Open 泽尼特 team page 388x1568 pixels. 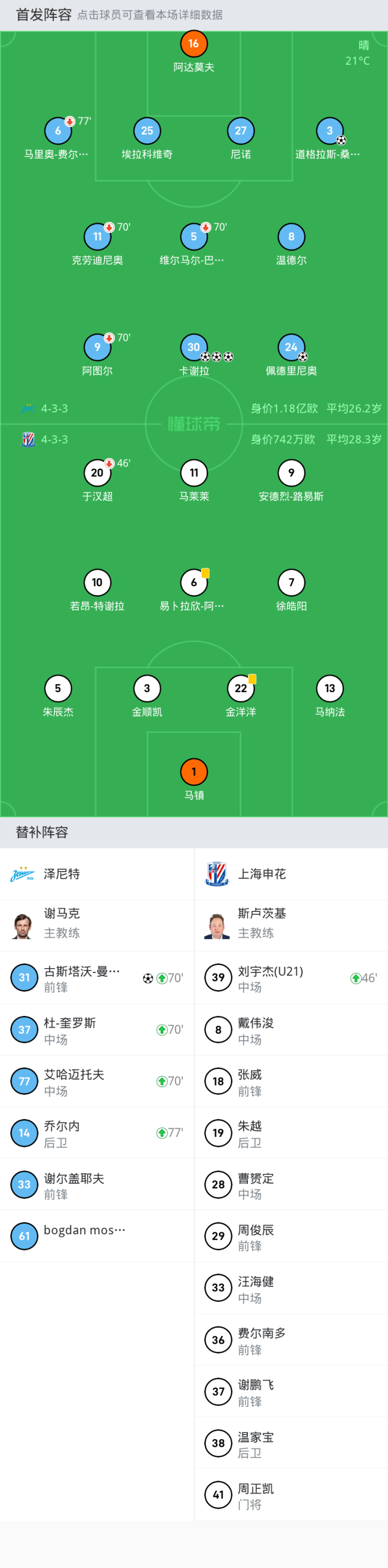(96, 874)
